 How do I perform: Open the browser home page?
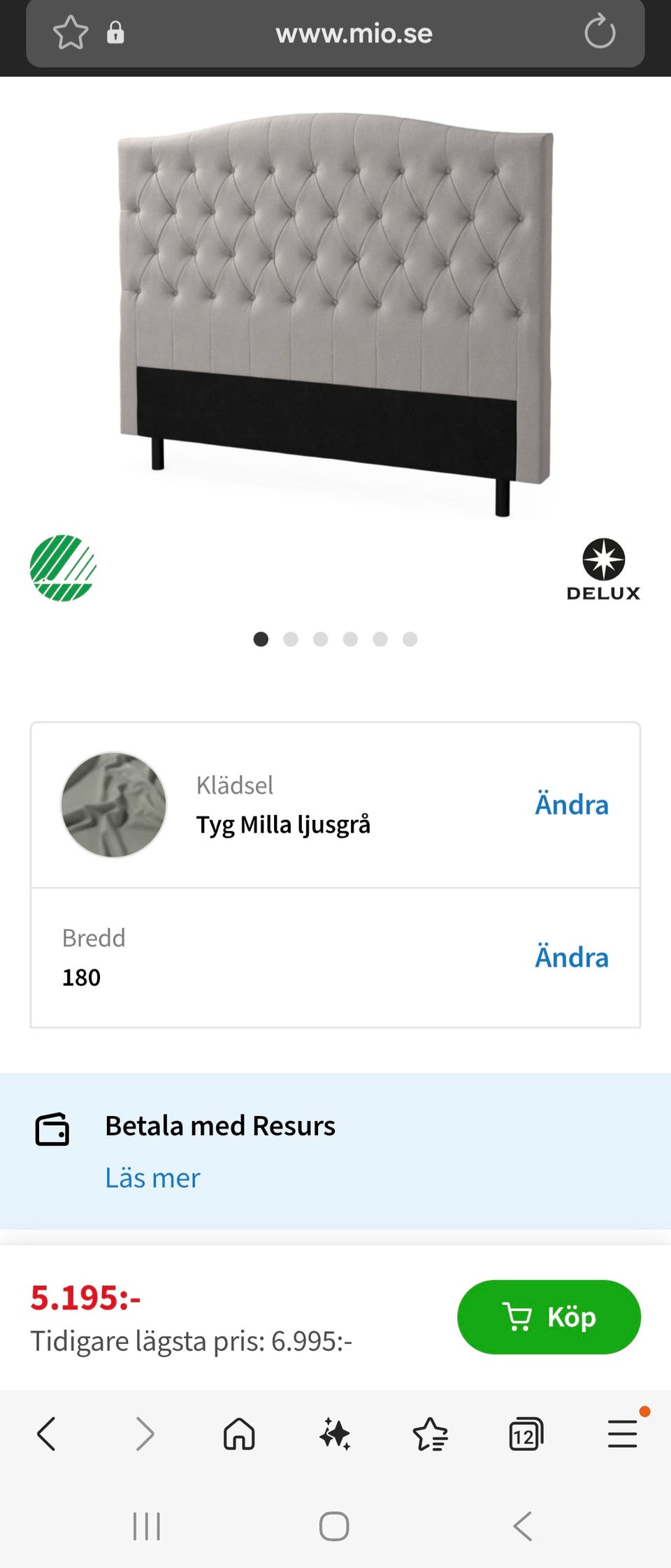239,1435
